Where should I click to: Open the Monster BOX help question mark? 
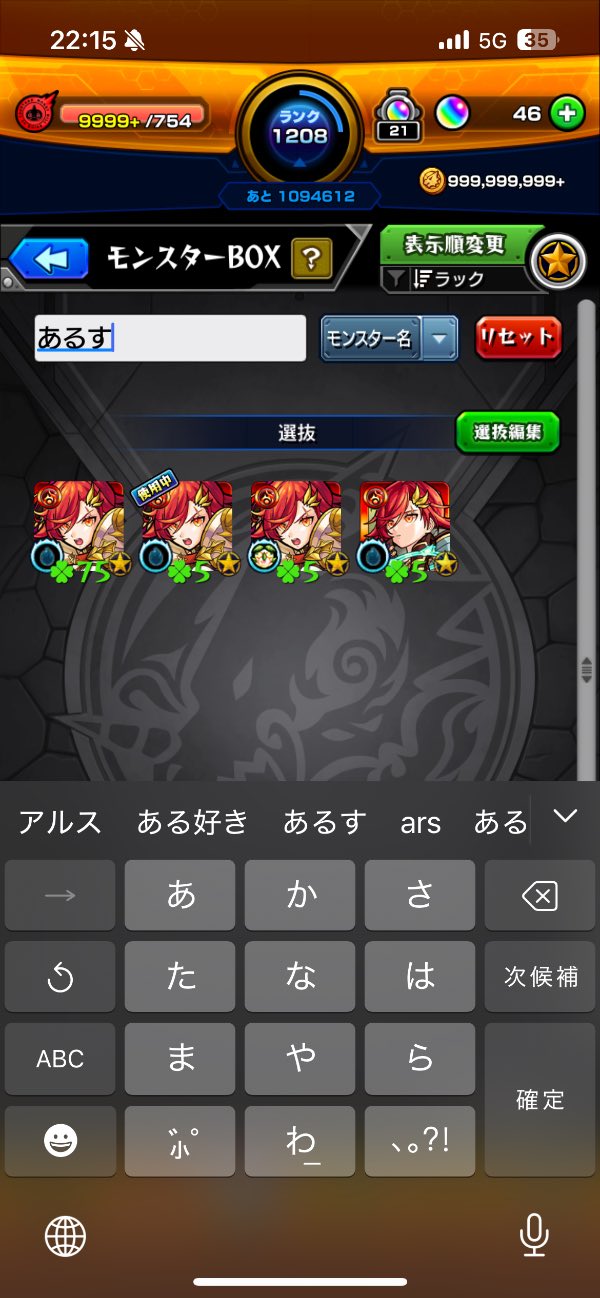(x=311, y=260)
